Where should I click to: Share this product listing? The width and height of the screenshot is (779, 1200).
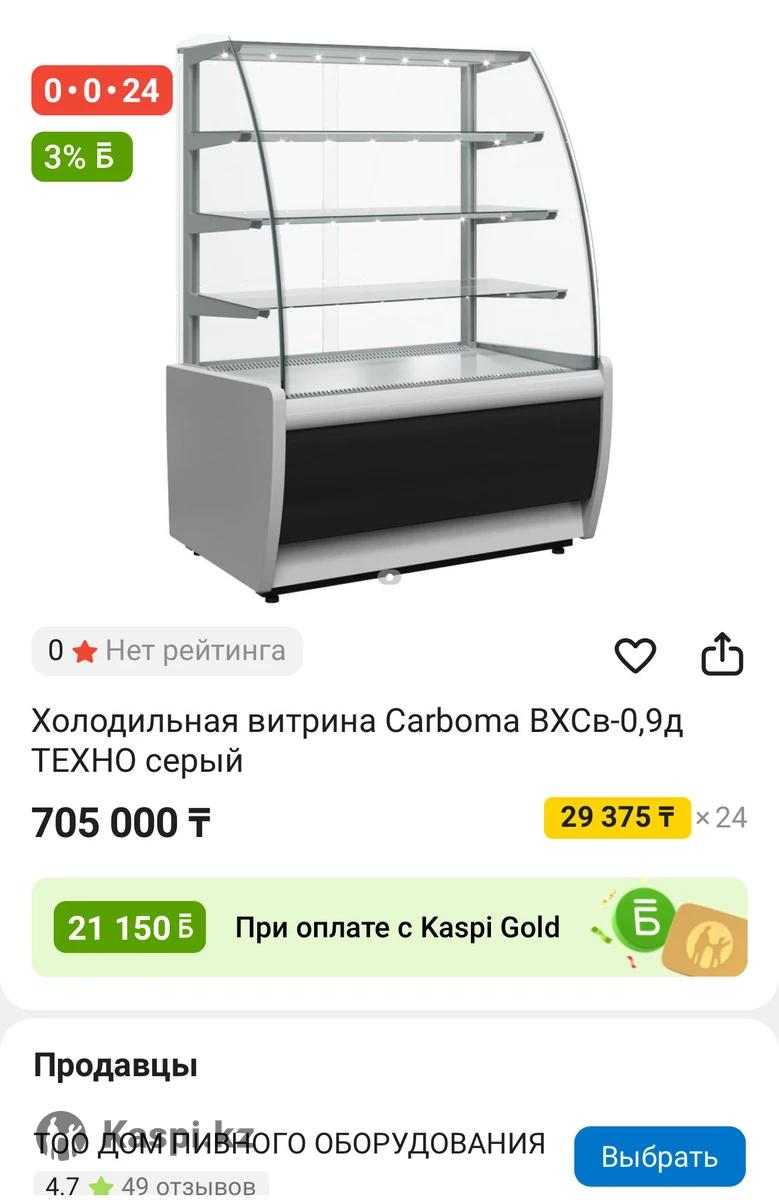point(722,655)
